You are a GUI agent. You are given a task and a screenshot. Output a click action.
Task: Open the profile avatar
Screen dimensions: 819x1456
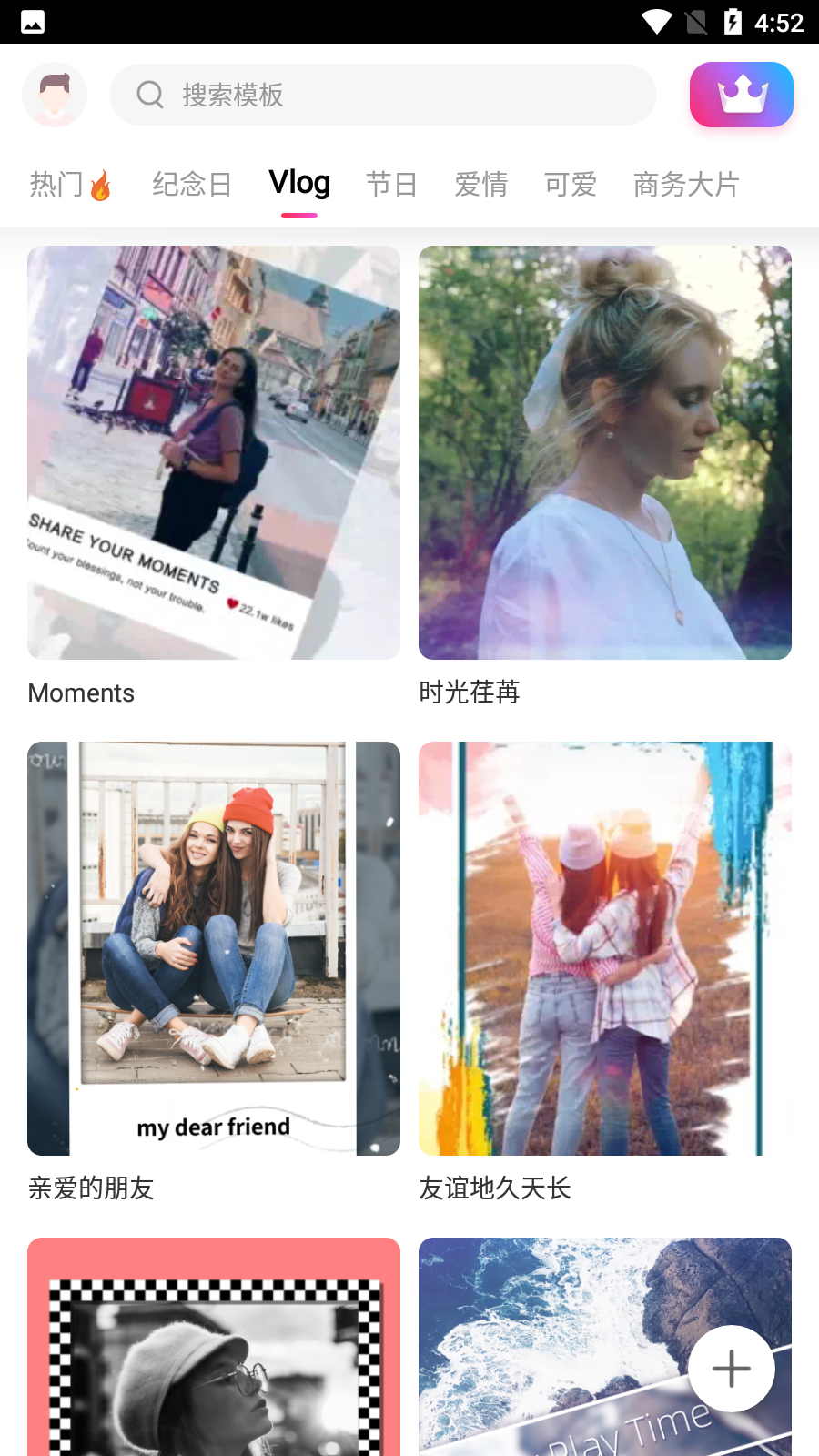point(55,95)
